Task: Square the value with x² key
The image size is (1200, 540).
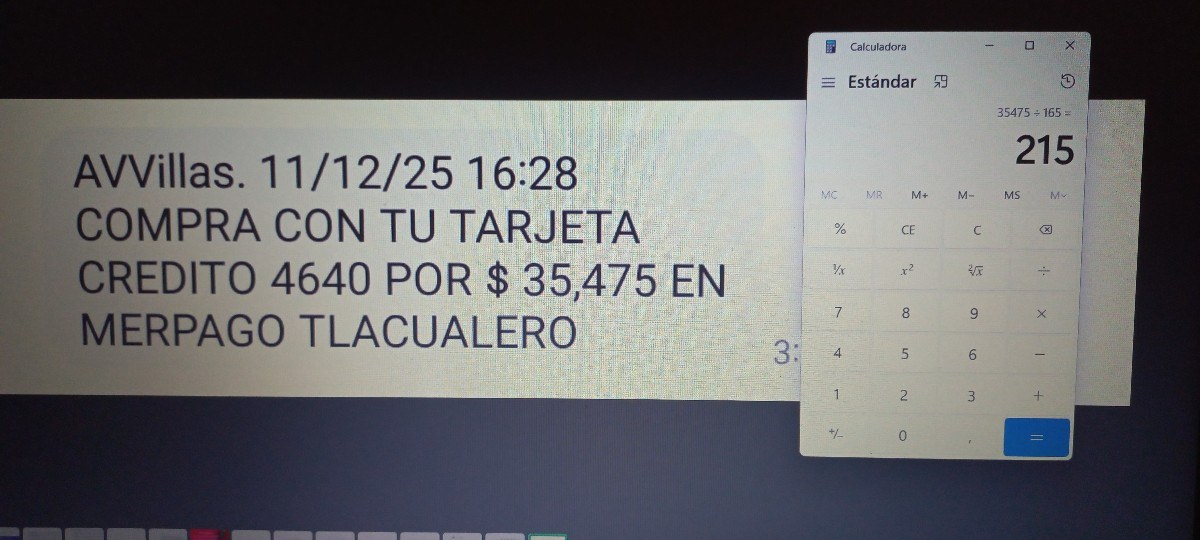Action: pyautogui.click(x=907, y=271)
